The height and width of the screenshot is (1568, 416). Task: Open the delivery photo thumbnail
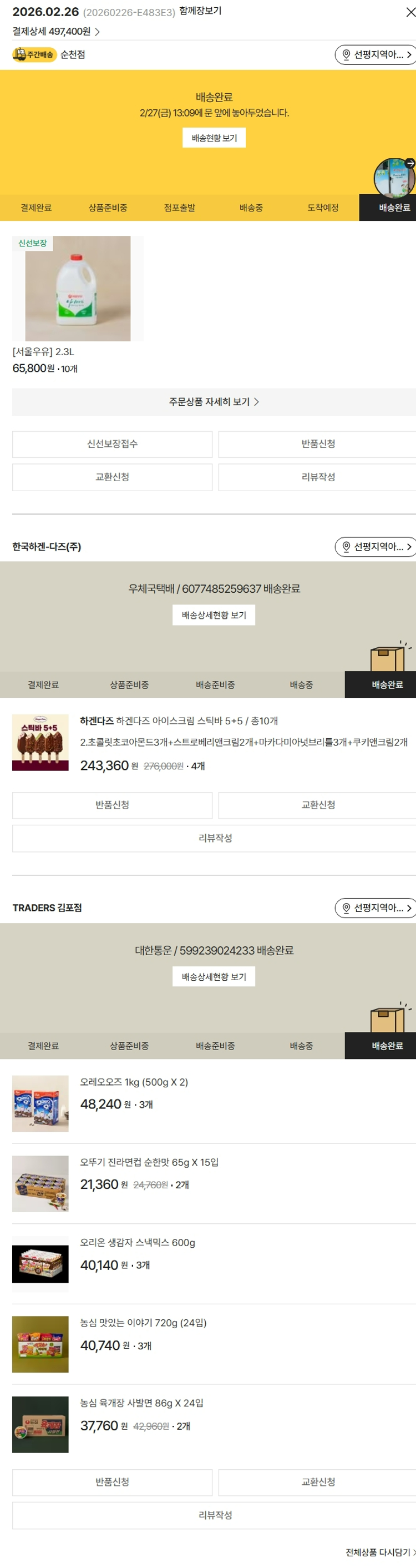pos(394,177)
